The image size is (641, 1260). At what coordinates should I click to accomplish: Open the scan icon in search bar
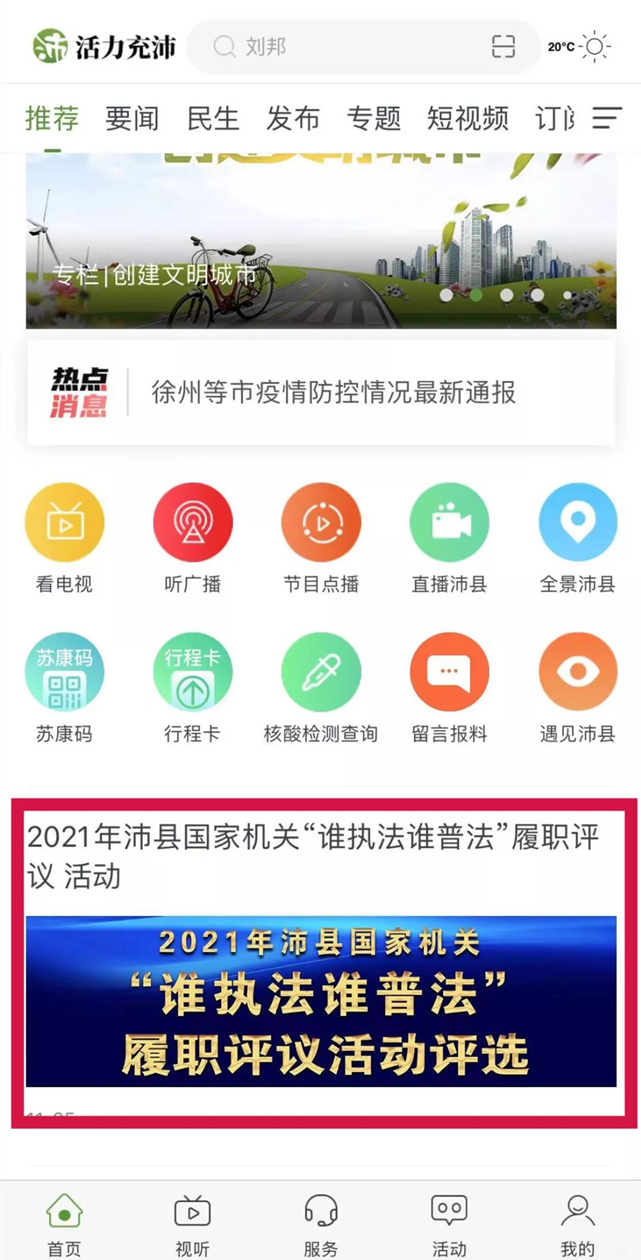503,46
